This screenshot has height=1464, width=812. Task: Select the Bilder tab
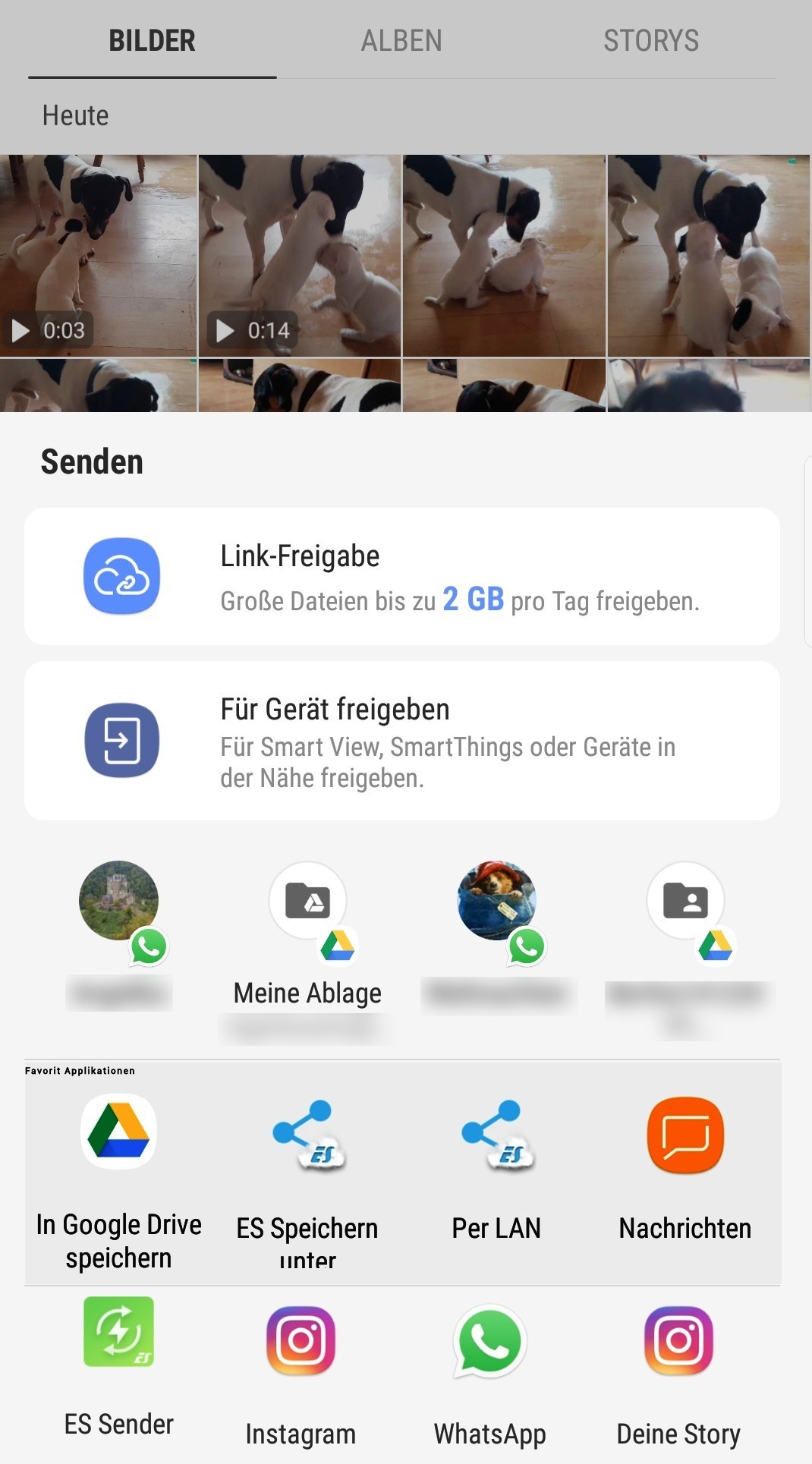point(152,41)
